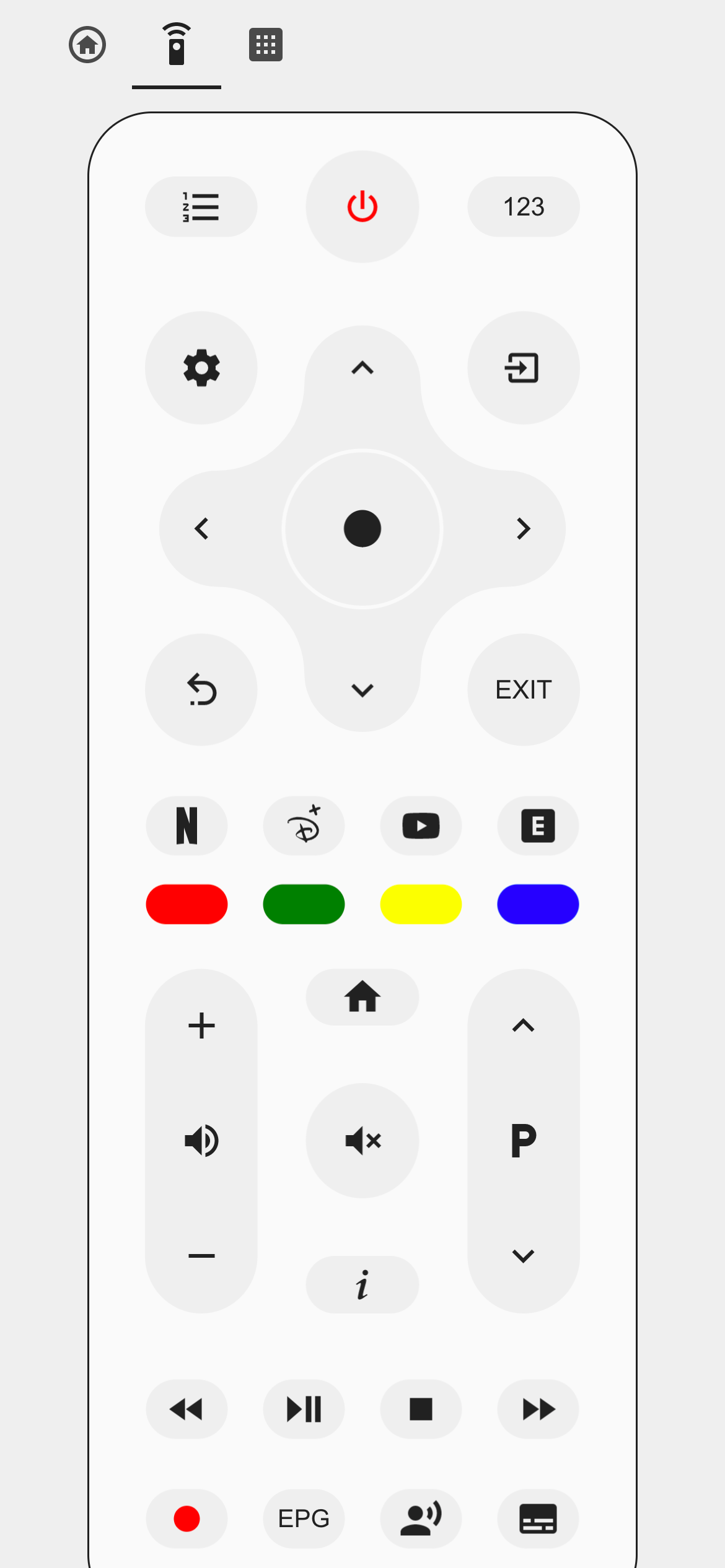Show program info with i button
This screenshot has height=1568, width=725.
pyautogui.click(x=362, y=1284)
